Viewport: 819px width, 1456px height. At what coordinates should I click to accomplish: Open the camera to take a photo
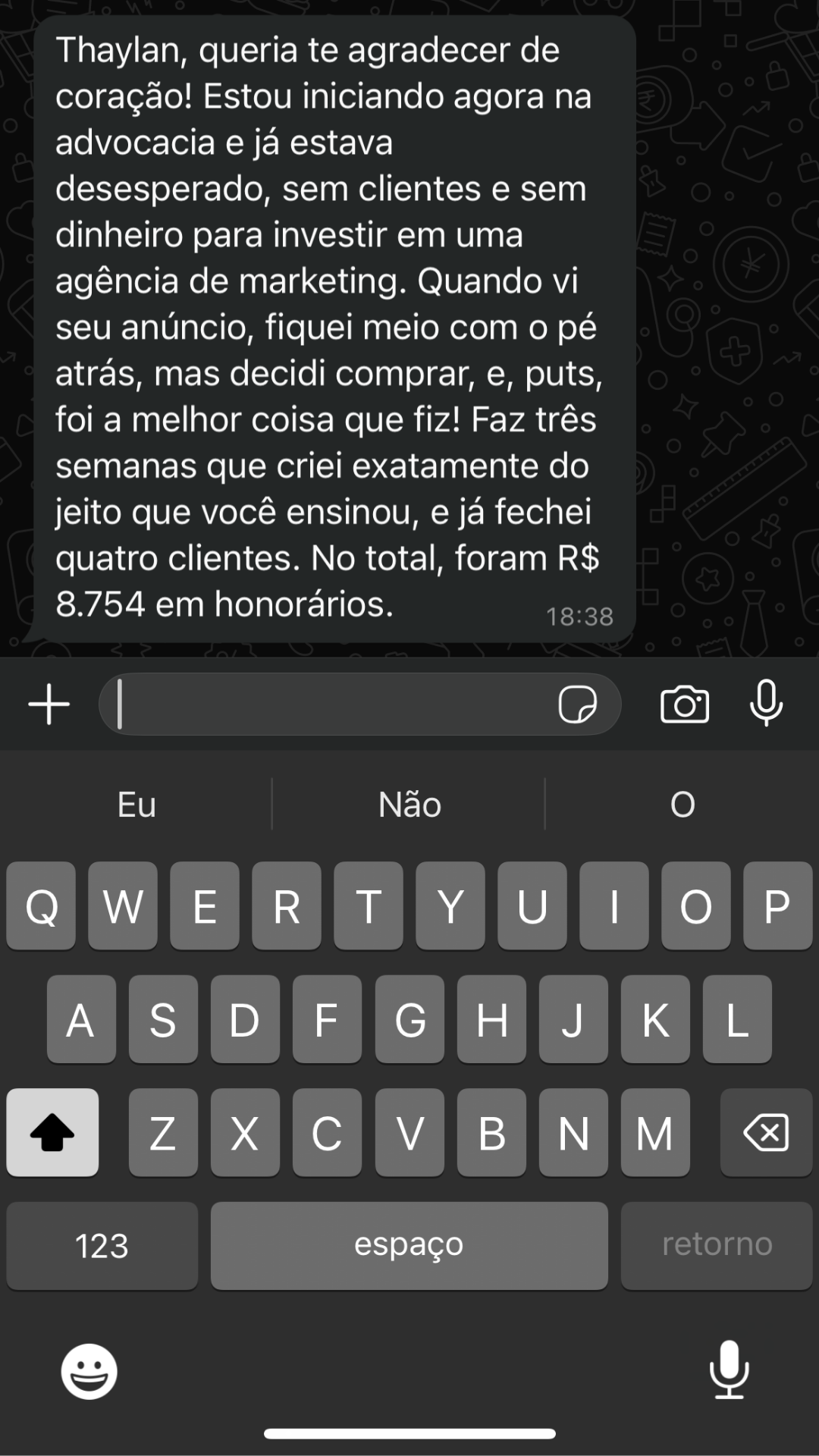tap(685, 704)
